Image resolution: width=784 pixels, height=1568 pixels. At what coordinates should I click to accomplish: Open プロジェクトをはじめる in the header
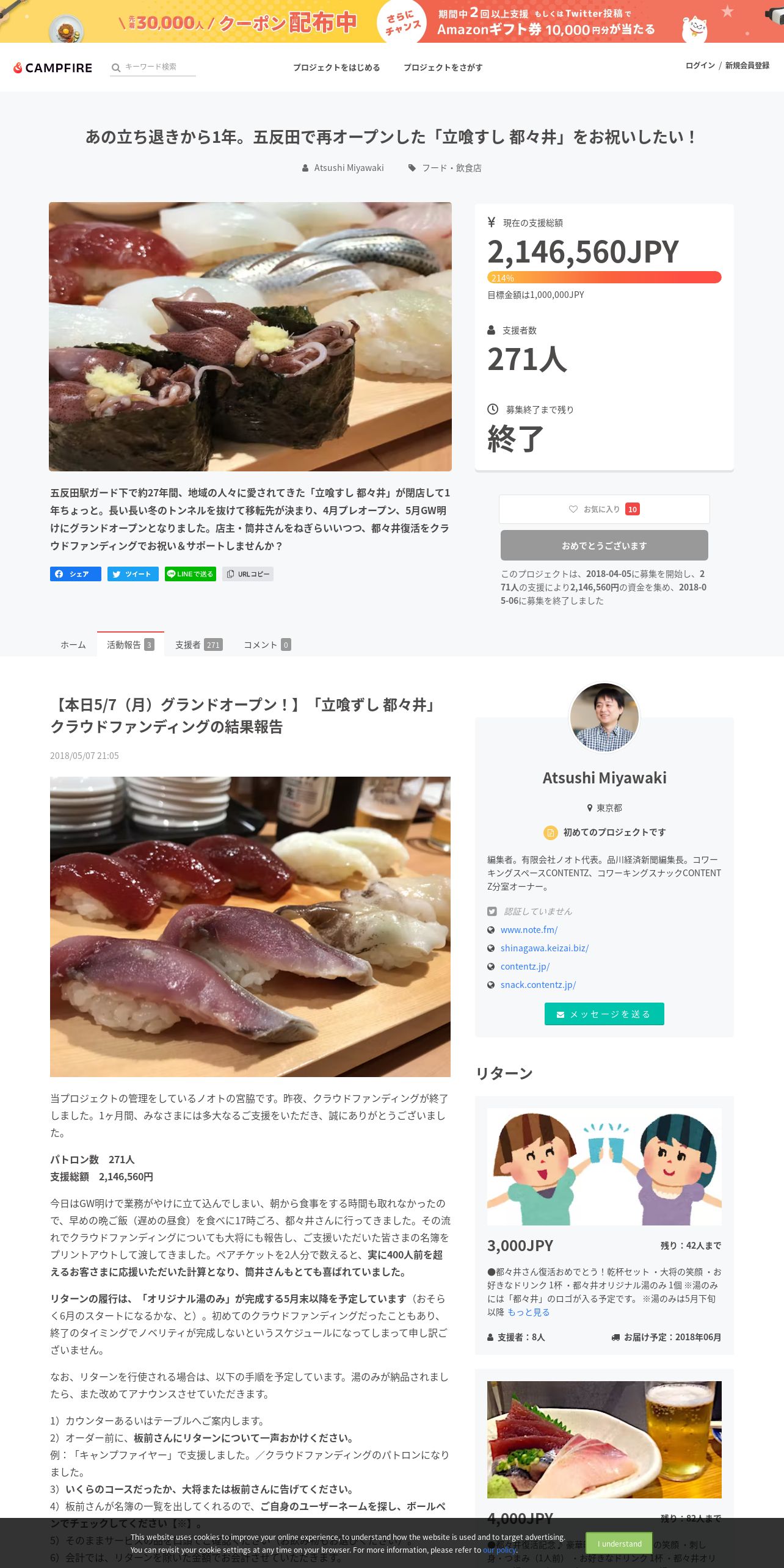(336, 67)
